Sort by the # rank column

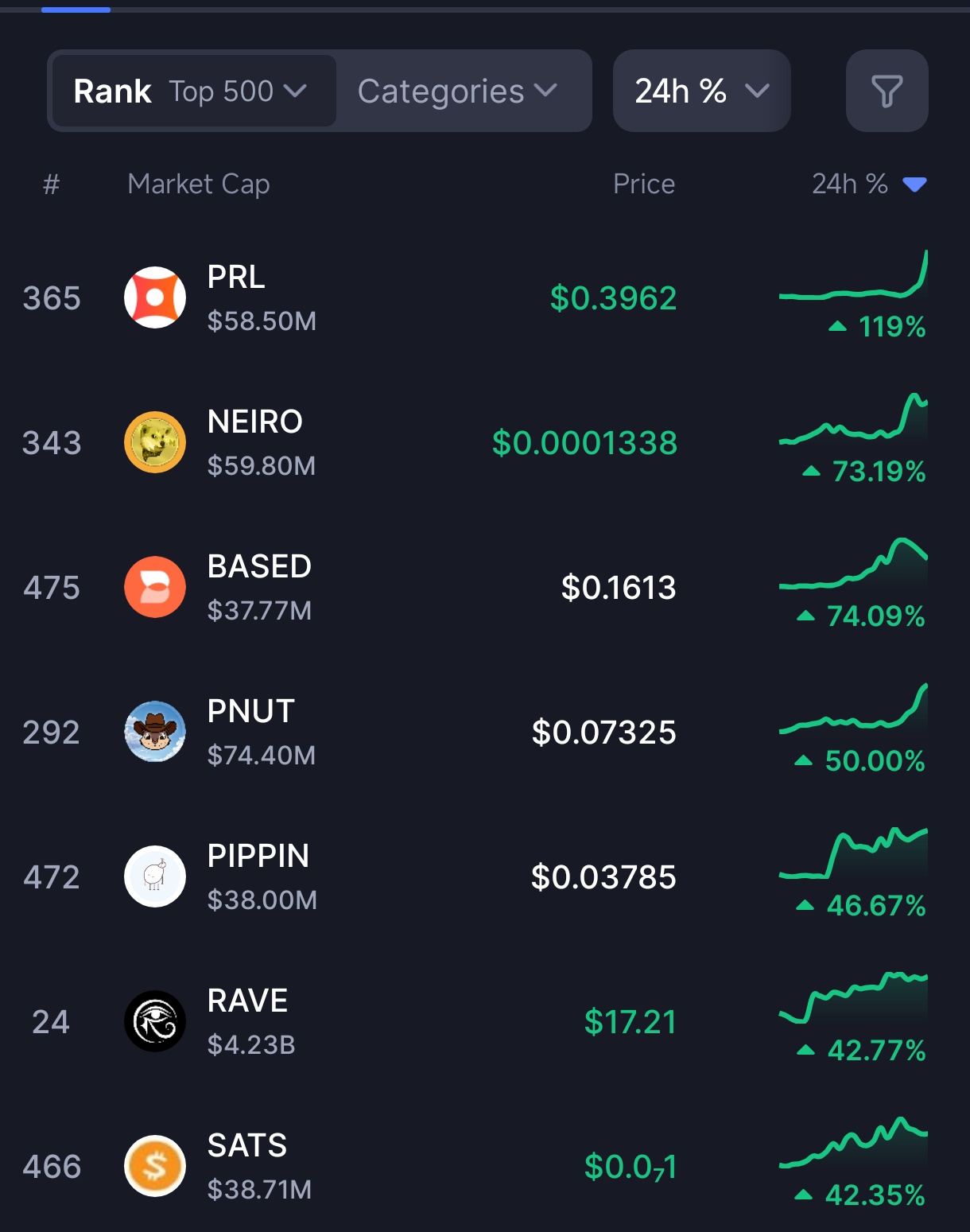52,185
